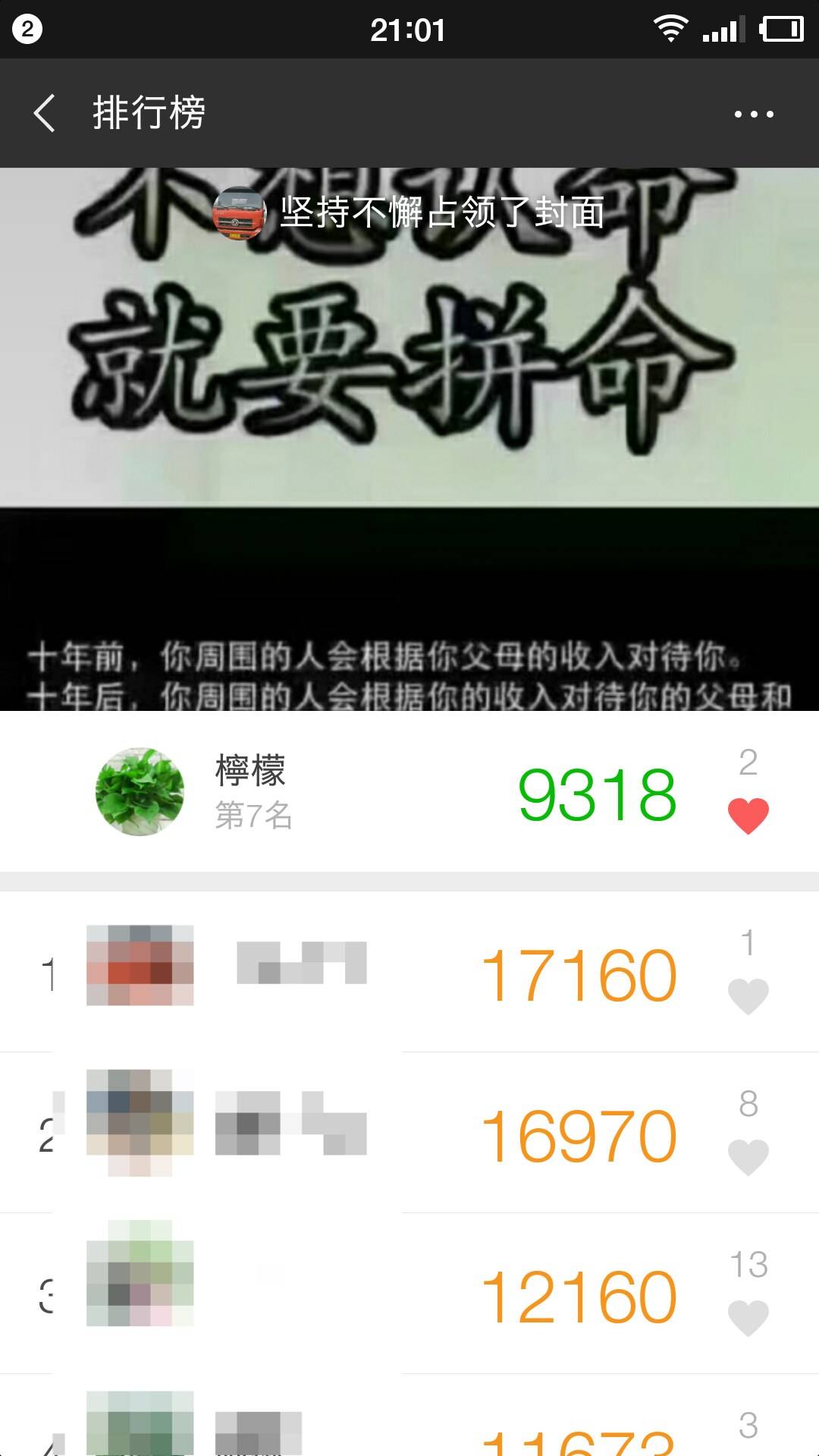Tap the back arrow to leave 排行榜
Image resolution: width=819 pixels, height=1456 pixels.
coord(43,114)
